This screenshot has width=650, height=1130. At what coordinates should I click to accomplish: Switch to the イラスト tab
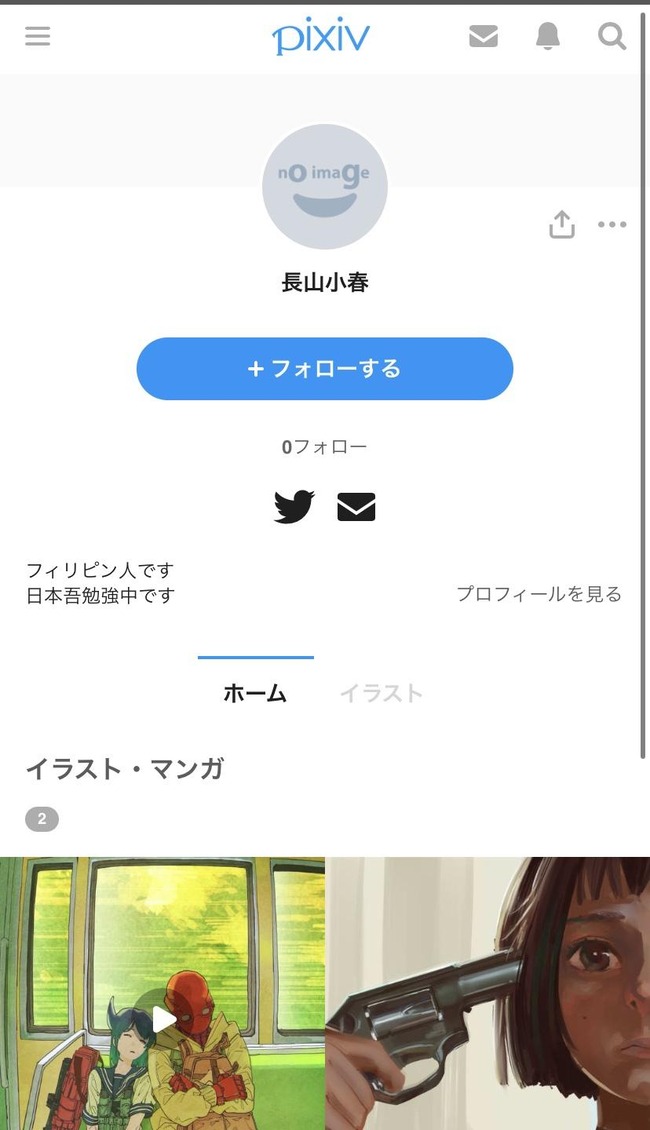pos(380,693)
